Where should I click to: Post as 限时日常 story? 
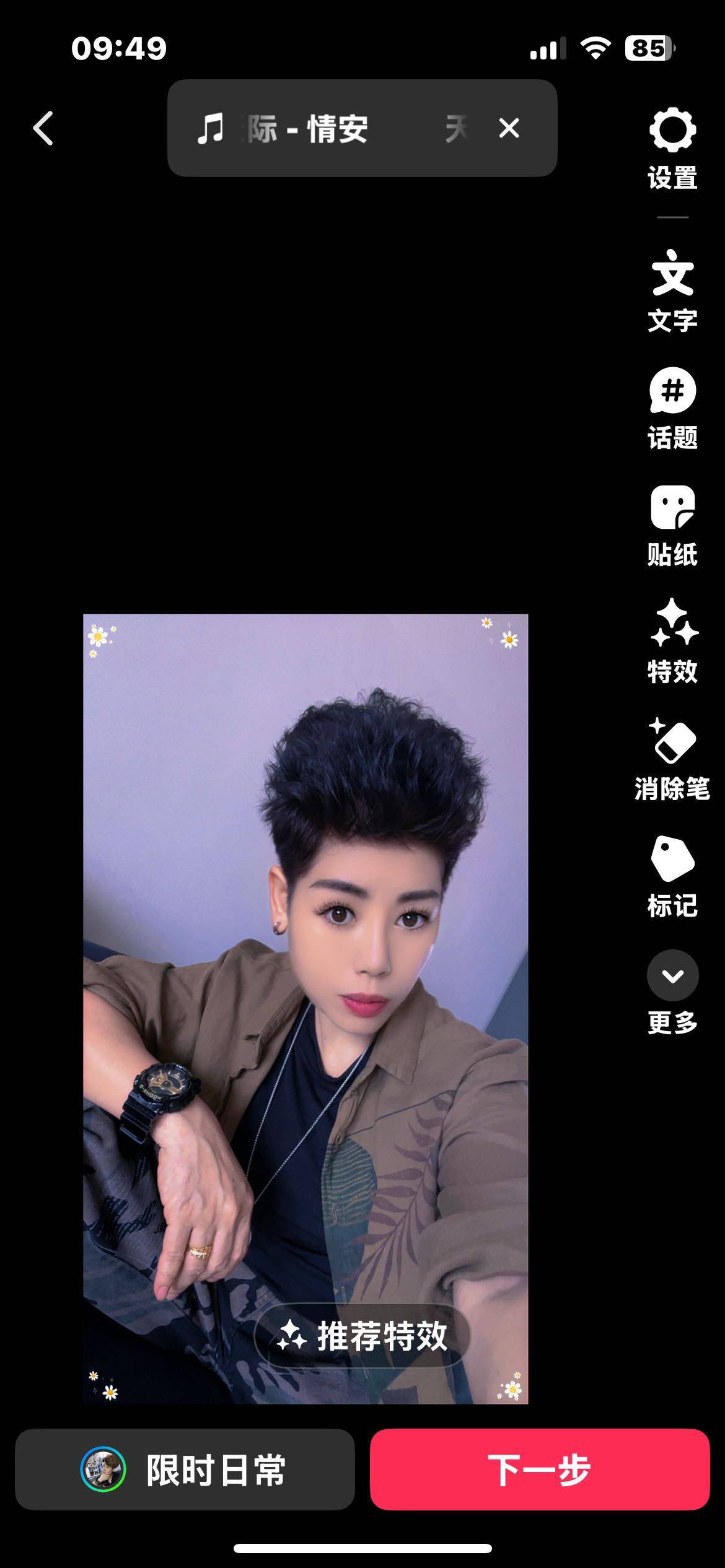coord(185,1470)
